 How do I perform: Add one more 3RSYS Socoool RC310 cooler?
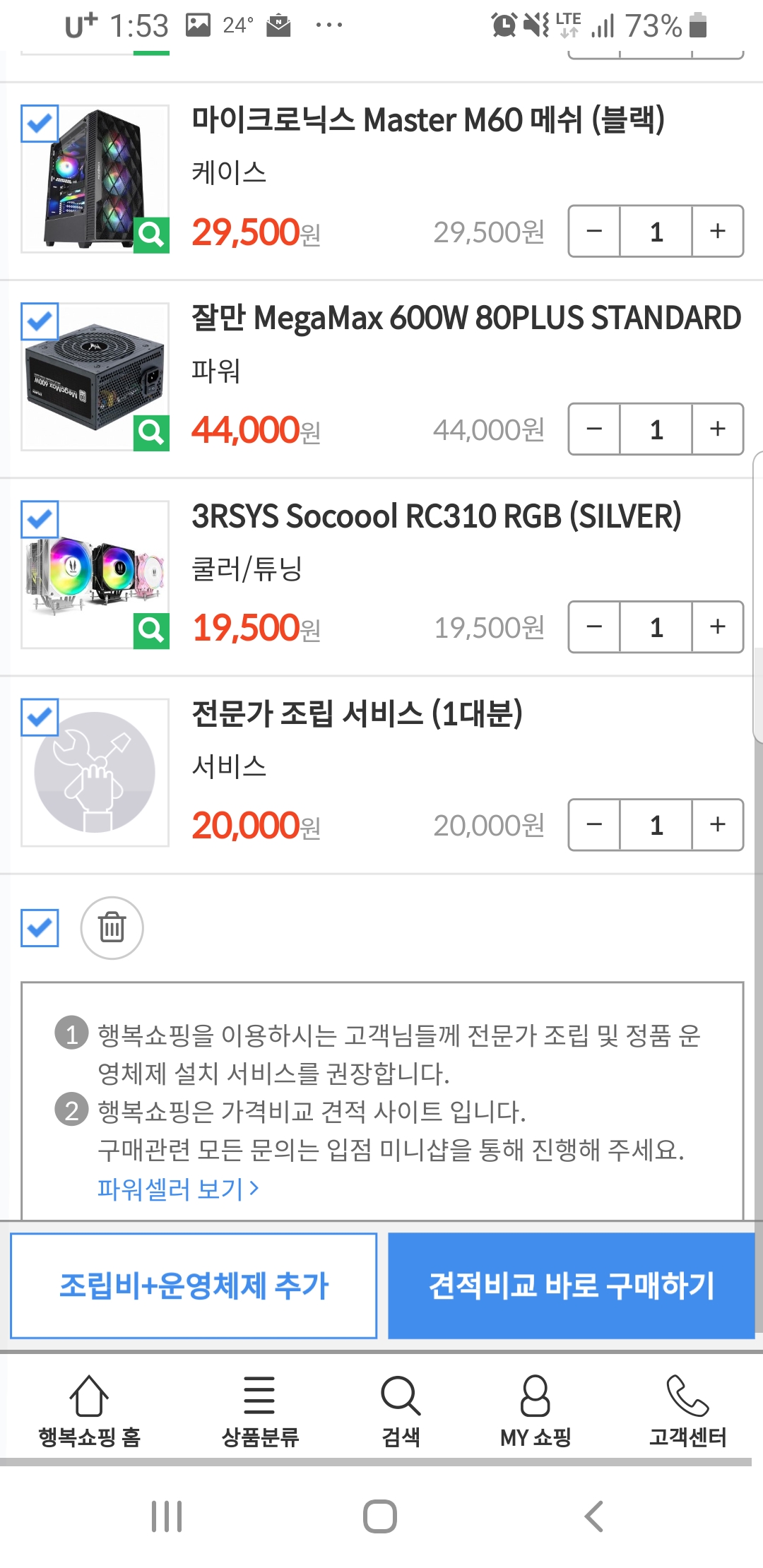[717, 627]
